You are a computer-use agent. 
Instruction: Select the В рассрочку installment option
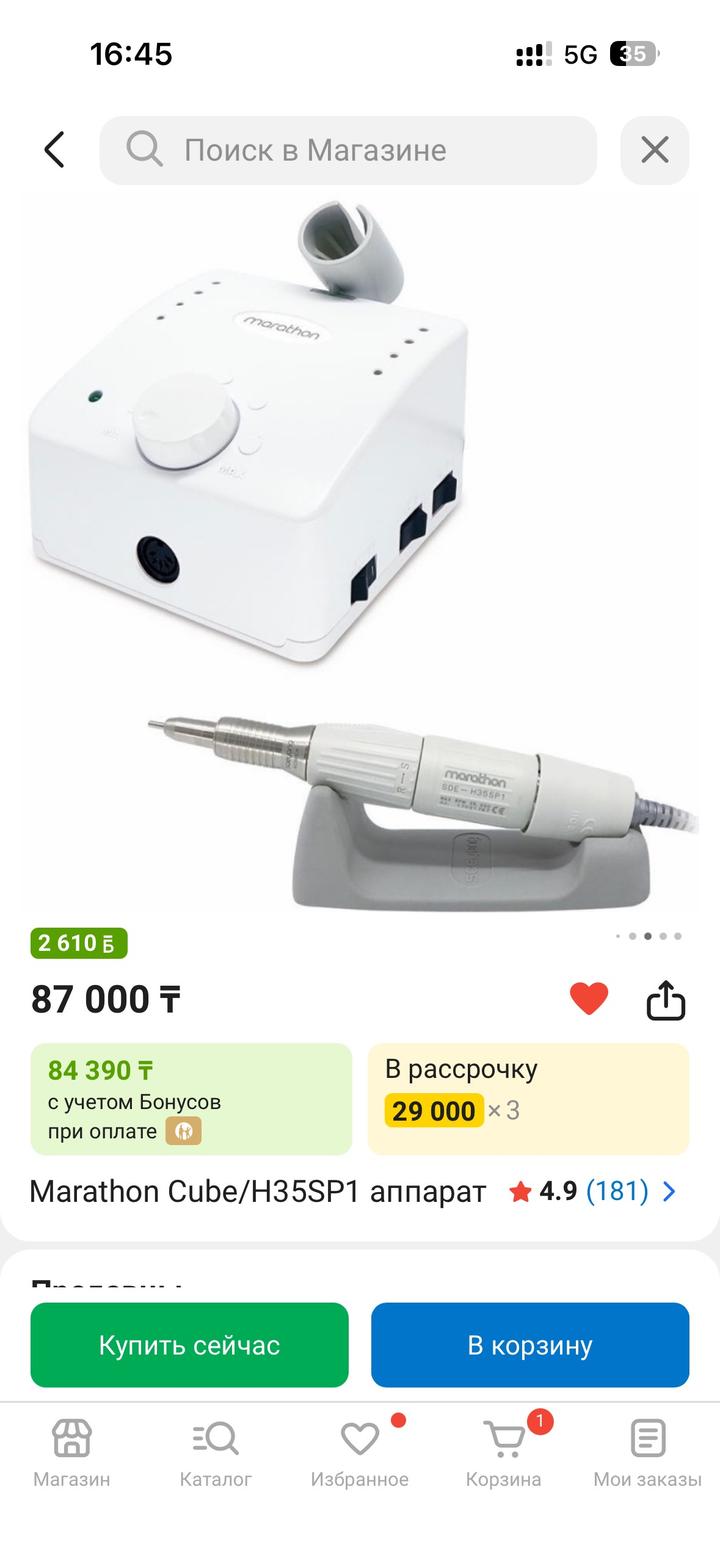[528, 1099]
